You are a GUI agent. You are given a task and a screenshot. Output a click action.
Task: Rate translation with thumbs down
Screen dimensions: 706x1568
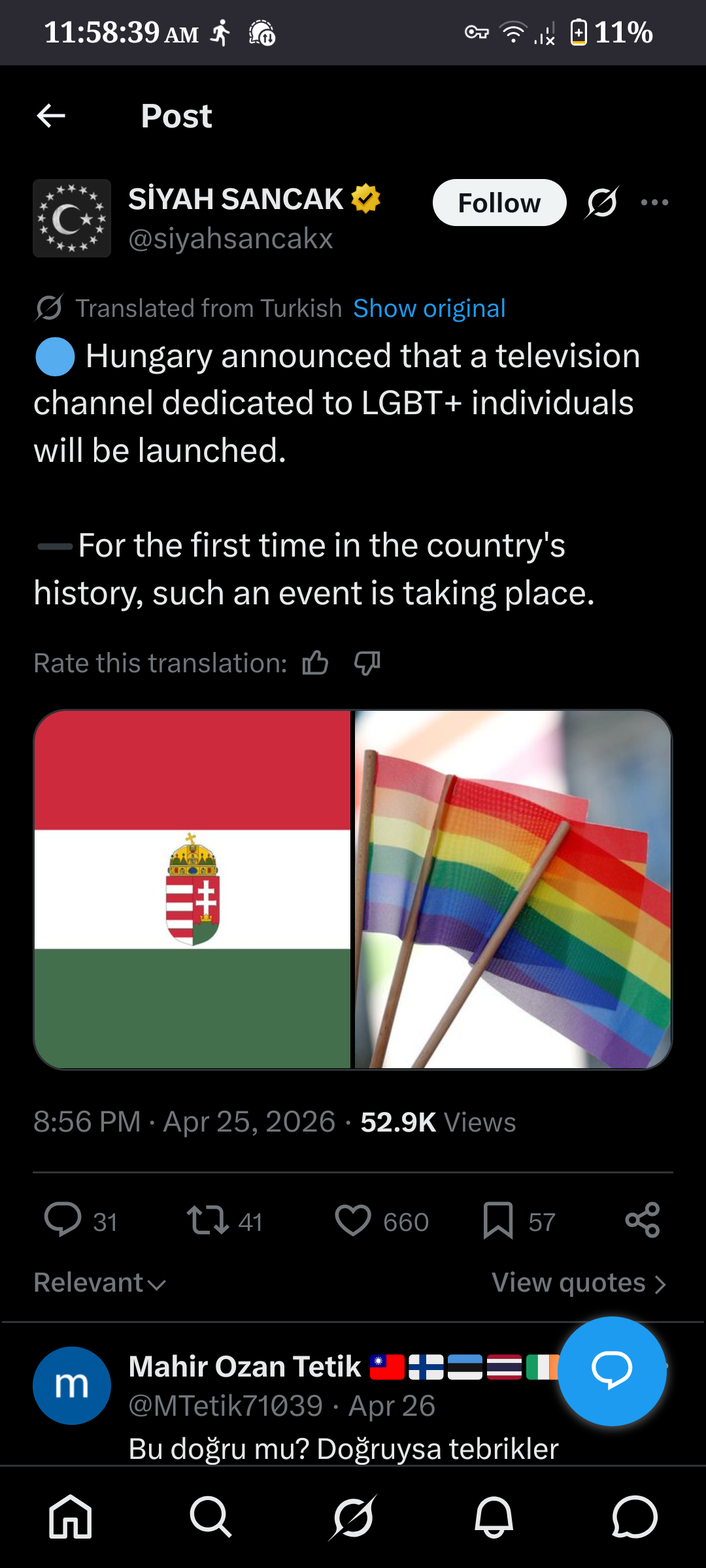[367, 663]
